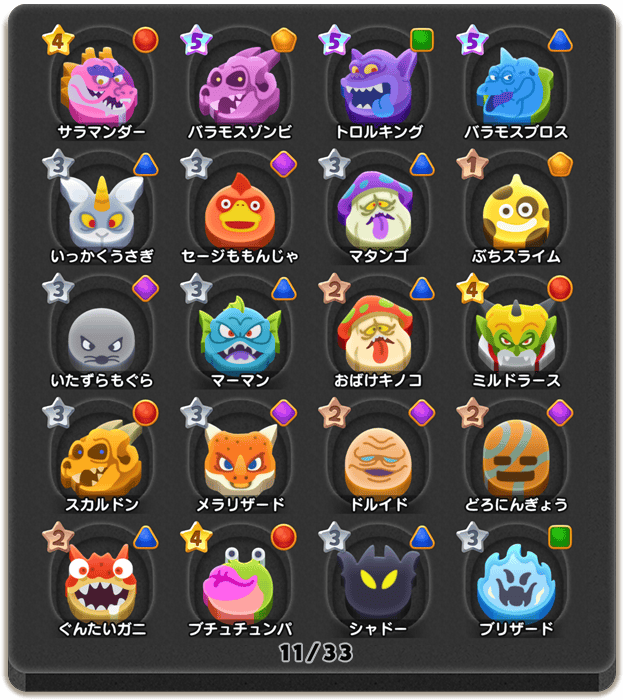623x700 pixels.
Task: Choose the ブリザード monster tile
Action: 515,581
